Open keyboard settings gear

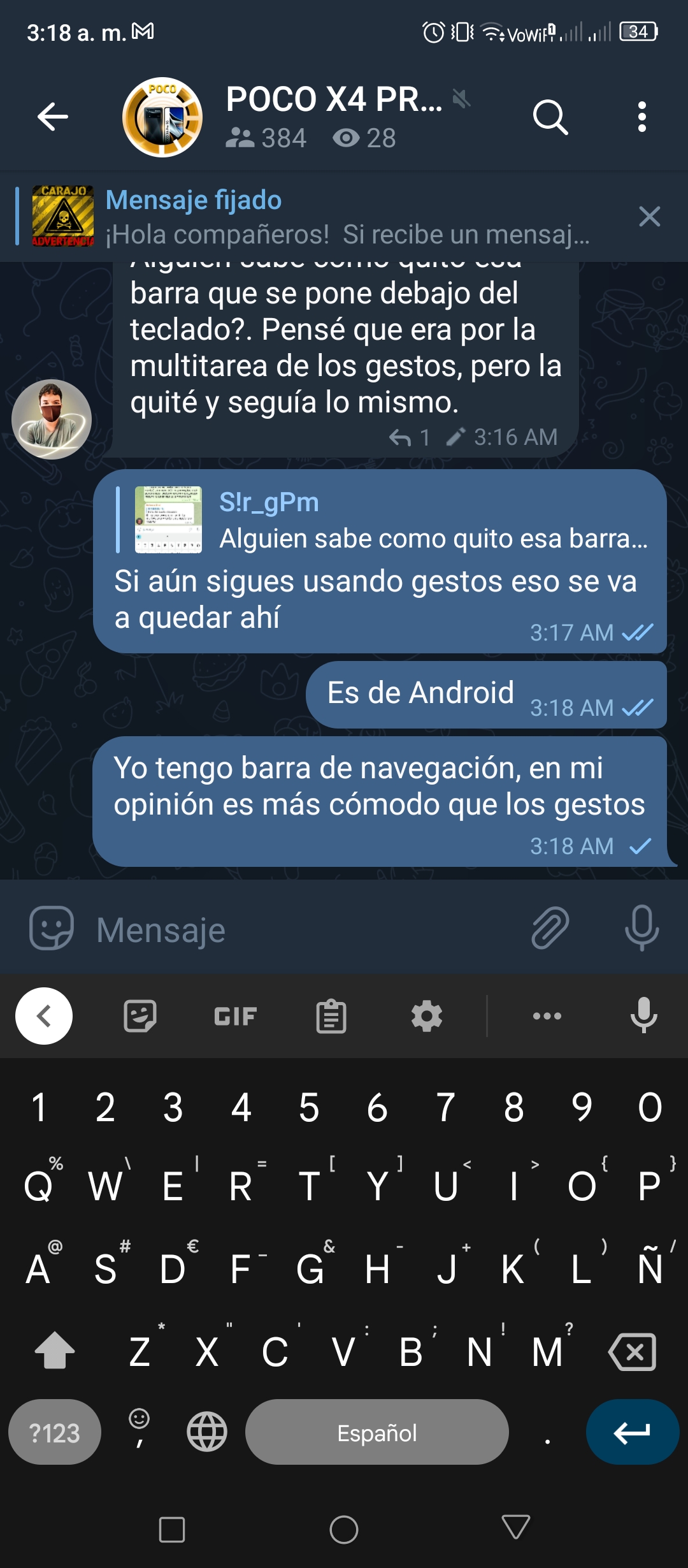click(x=427, y=1016)
